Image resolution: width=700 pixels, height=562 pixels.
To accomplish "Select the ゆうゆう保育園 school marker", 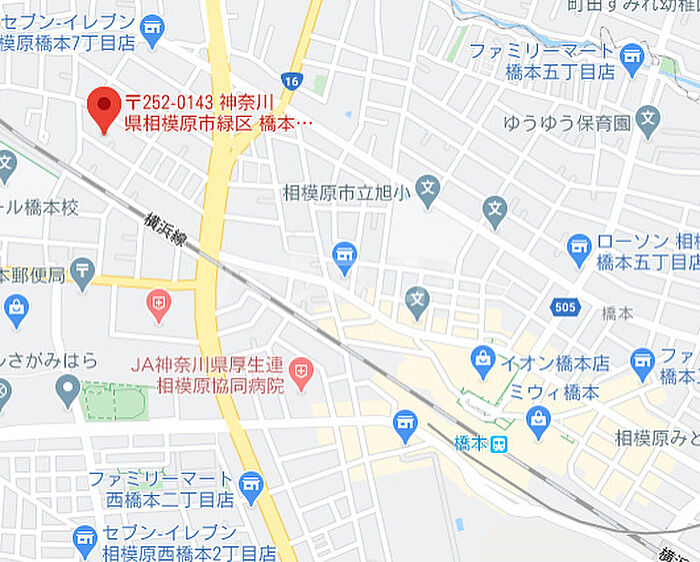I will (x=648, y=123).
